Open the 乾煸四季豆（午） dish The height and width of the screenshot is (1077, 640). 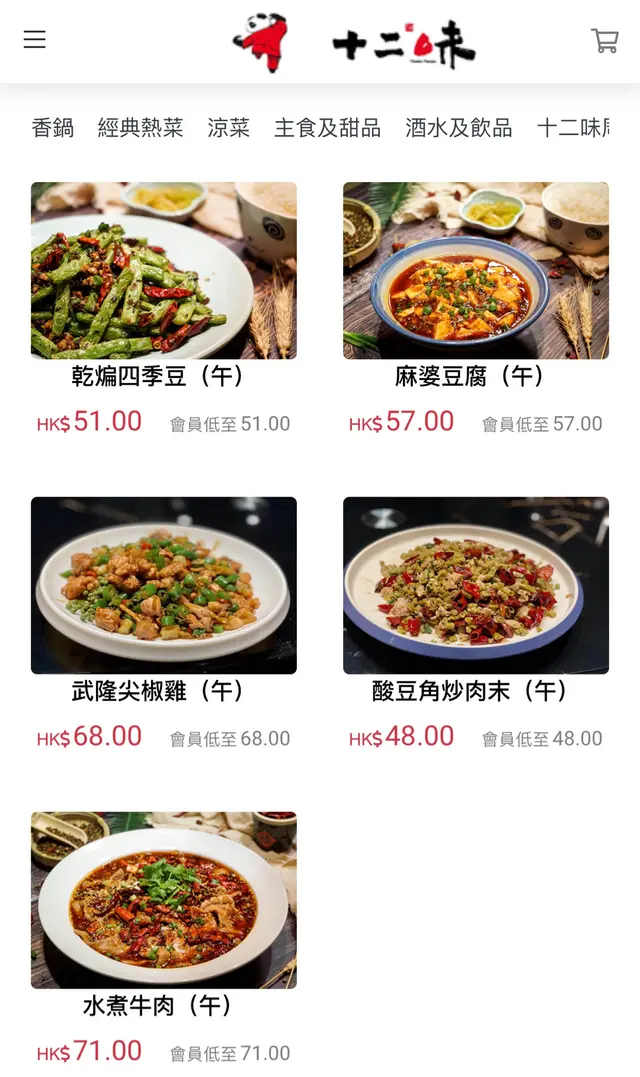[164, 271]
